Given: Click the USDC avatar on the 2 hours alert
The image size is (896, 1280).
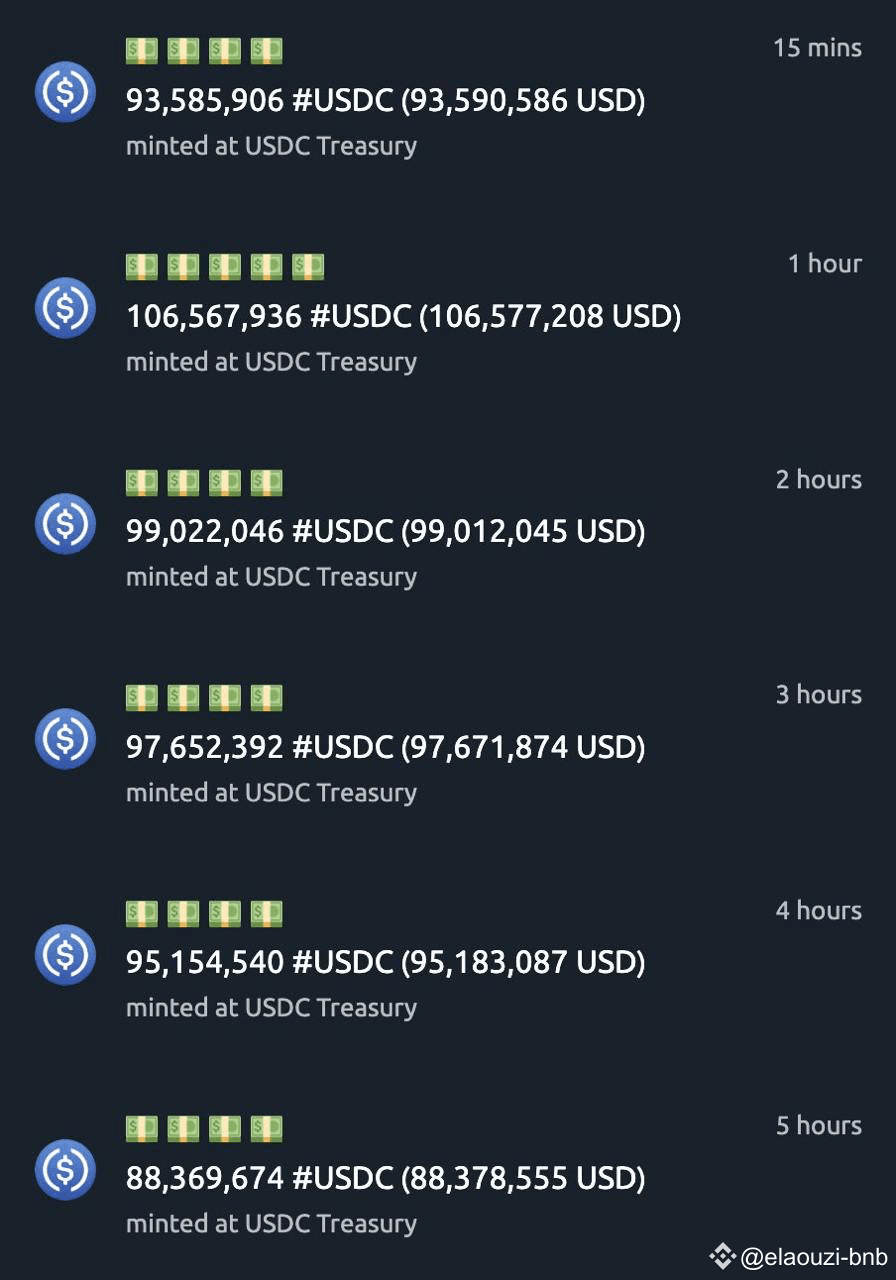Looking at the screenshot, I should [64, 523].
